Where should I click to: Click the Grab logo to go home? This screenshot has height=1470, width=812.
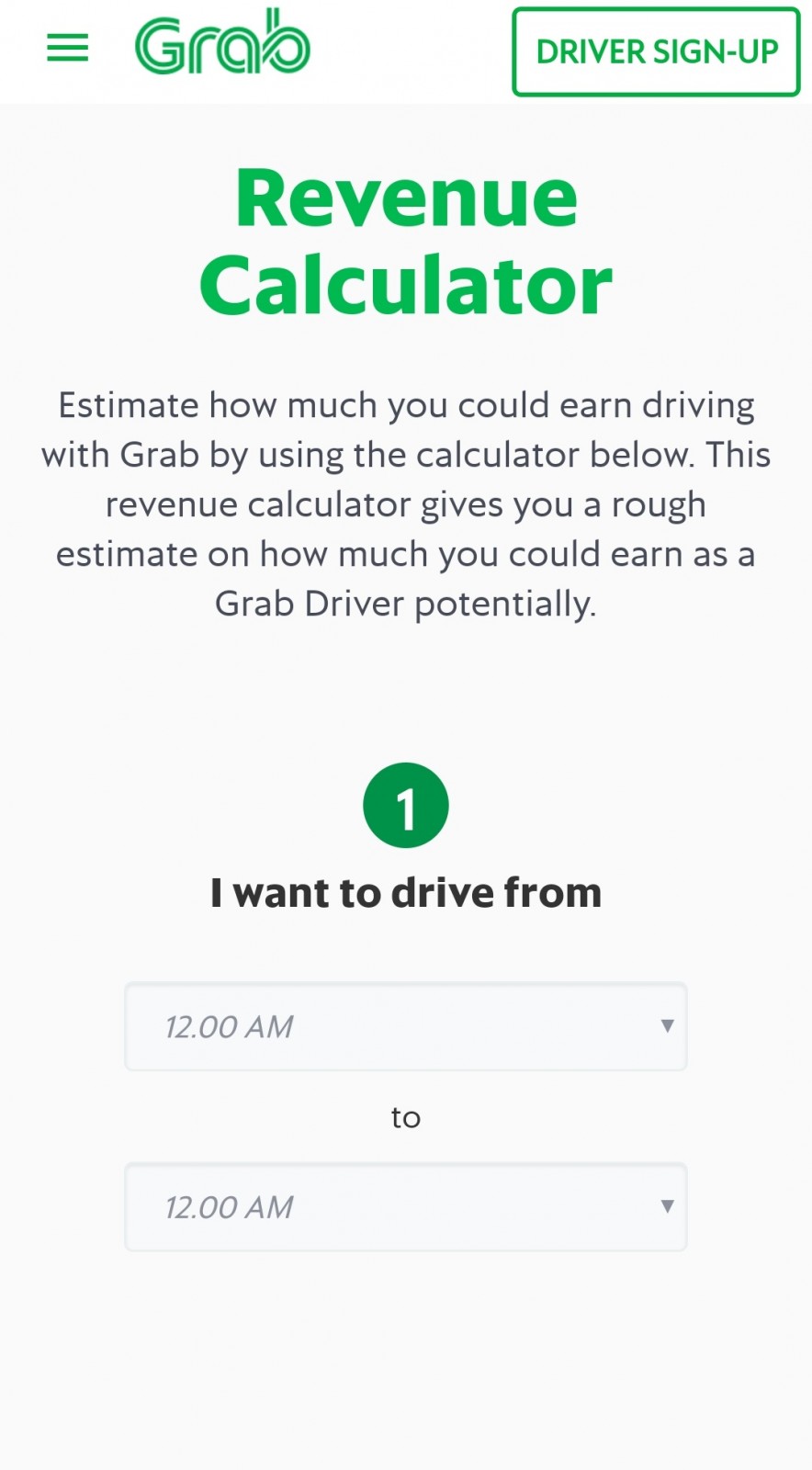click(221, 43)
